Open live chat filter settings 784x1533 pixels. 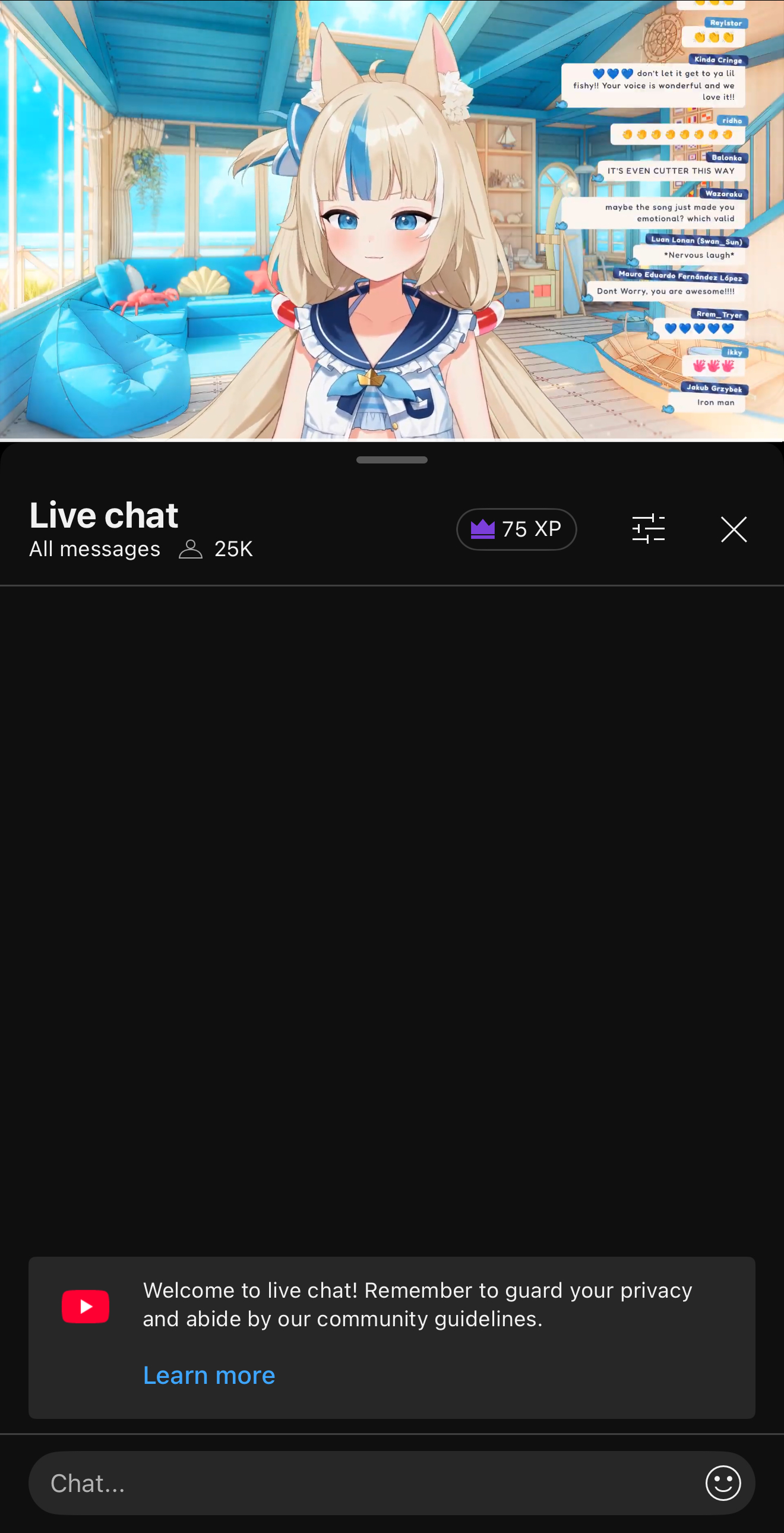648,528
